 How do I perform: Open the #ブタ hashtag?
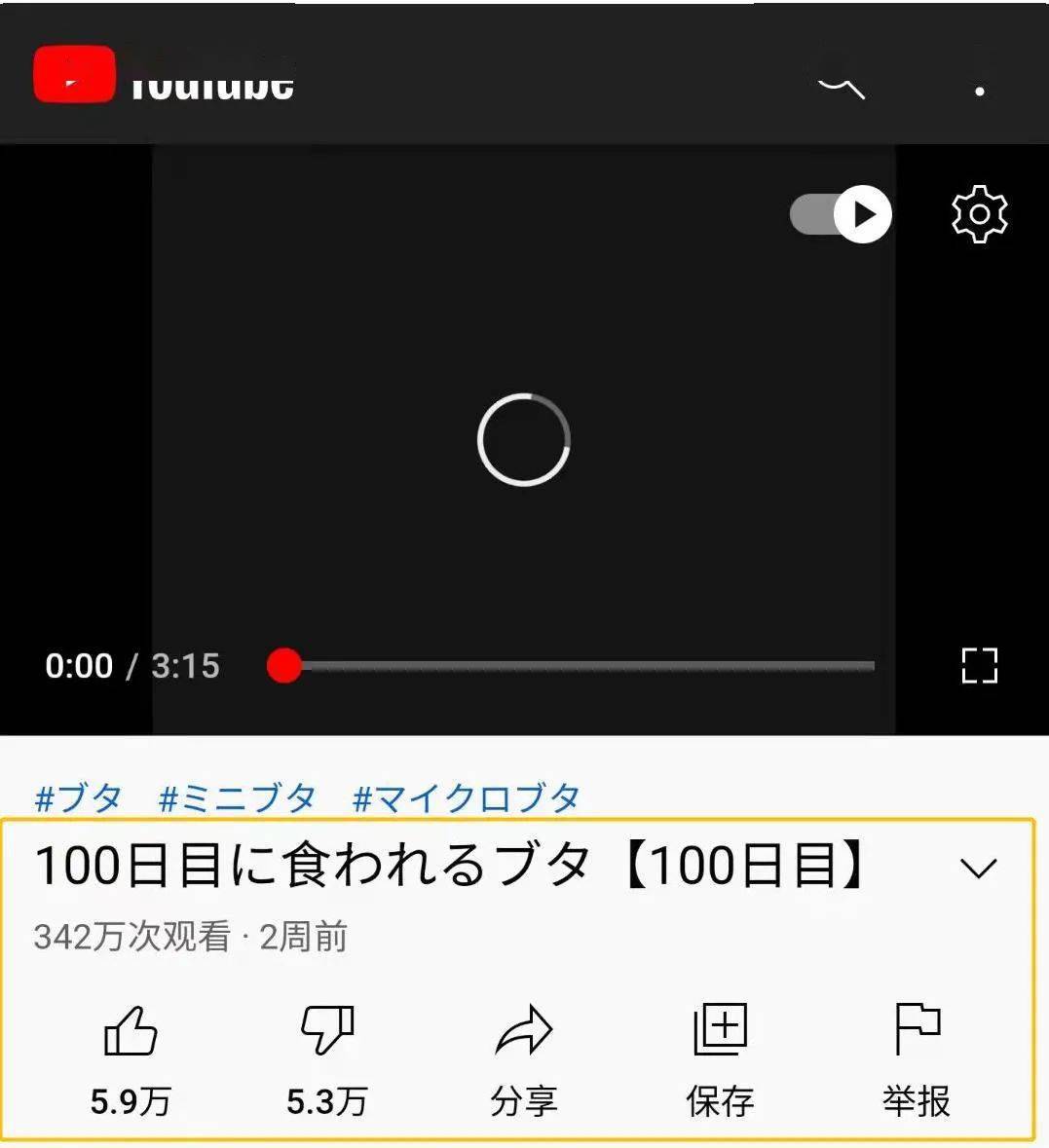coord(79,798)
